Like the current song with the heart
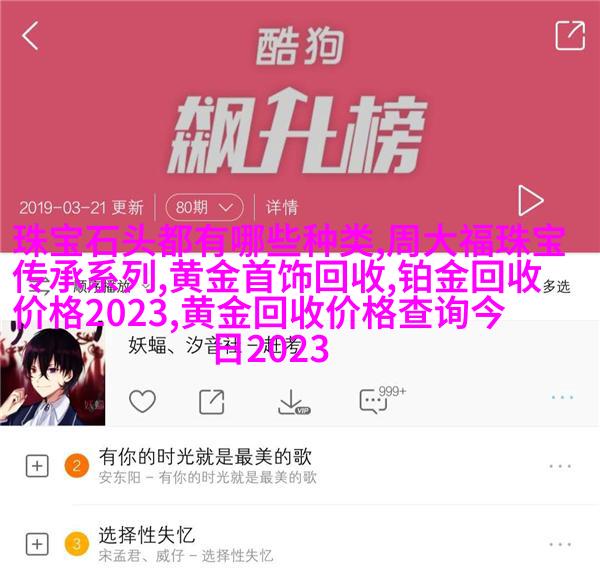The image size is (600, 581). 142,401
